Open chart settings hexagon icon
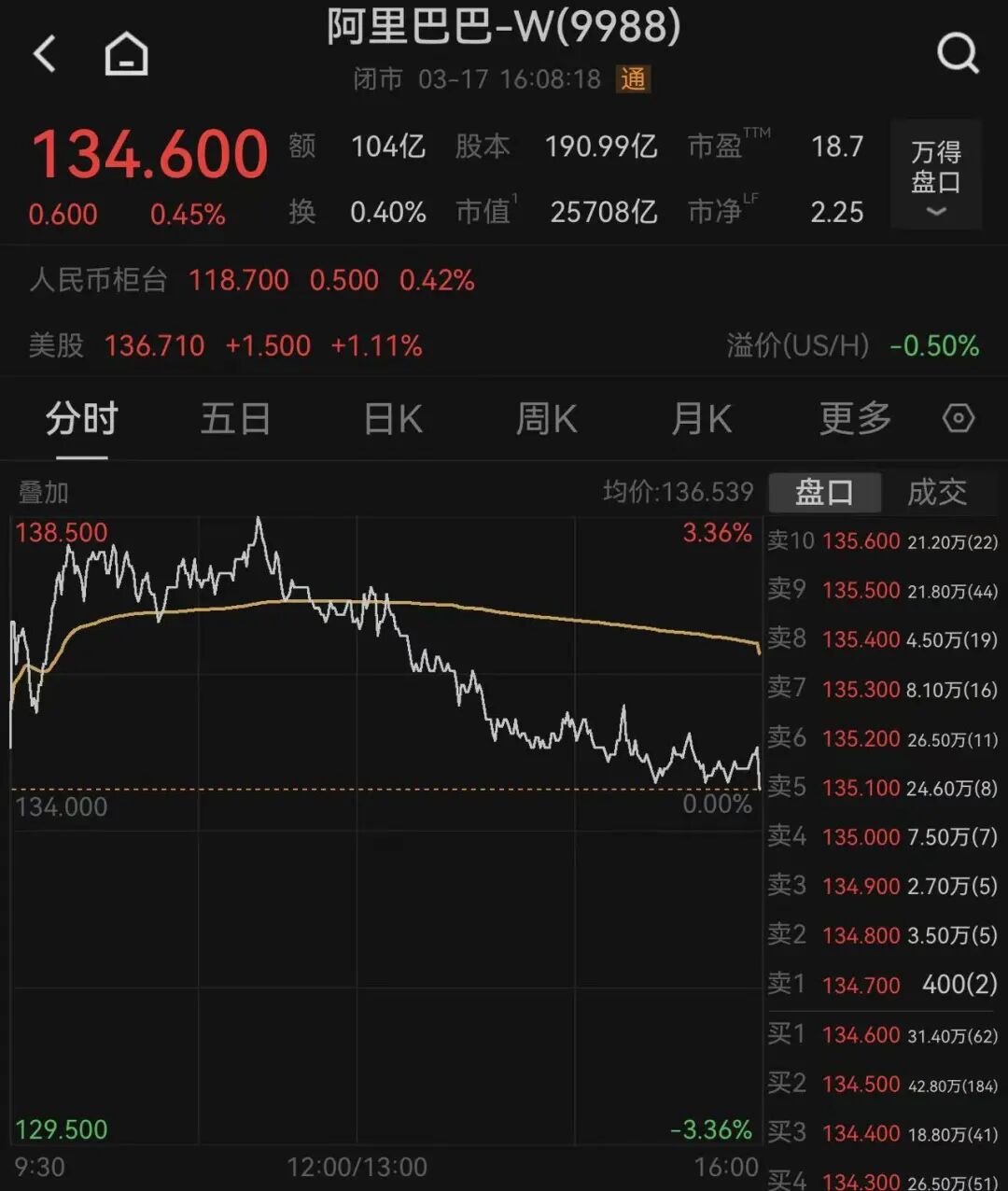Viewport: 1008px width, 1191px height. point(959,418)
